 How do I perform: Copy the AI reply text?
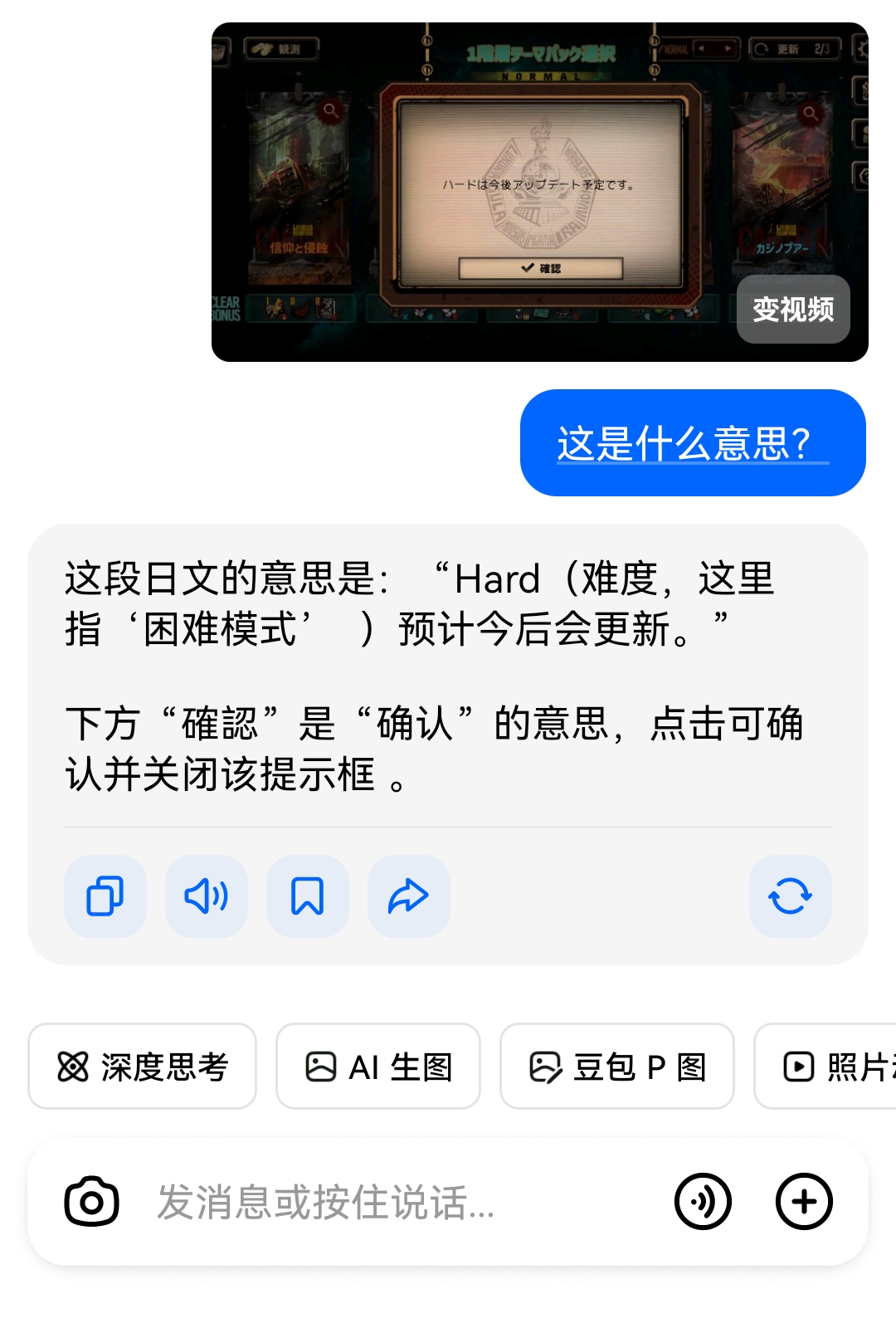click(x=105, y=896)
